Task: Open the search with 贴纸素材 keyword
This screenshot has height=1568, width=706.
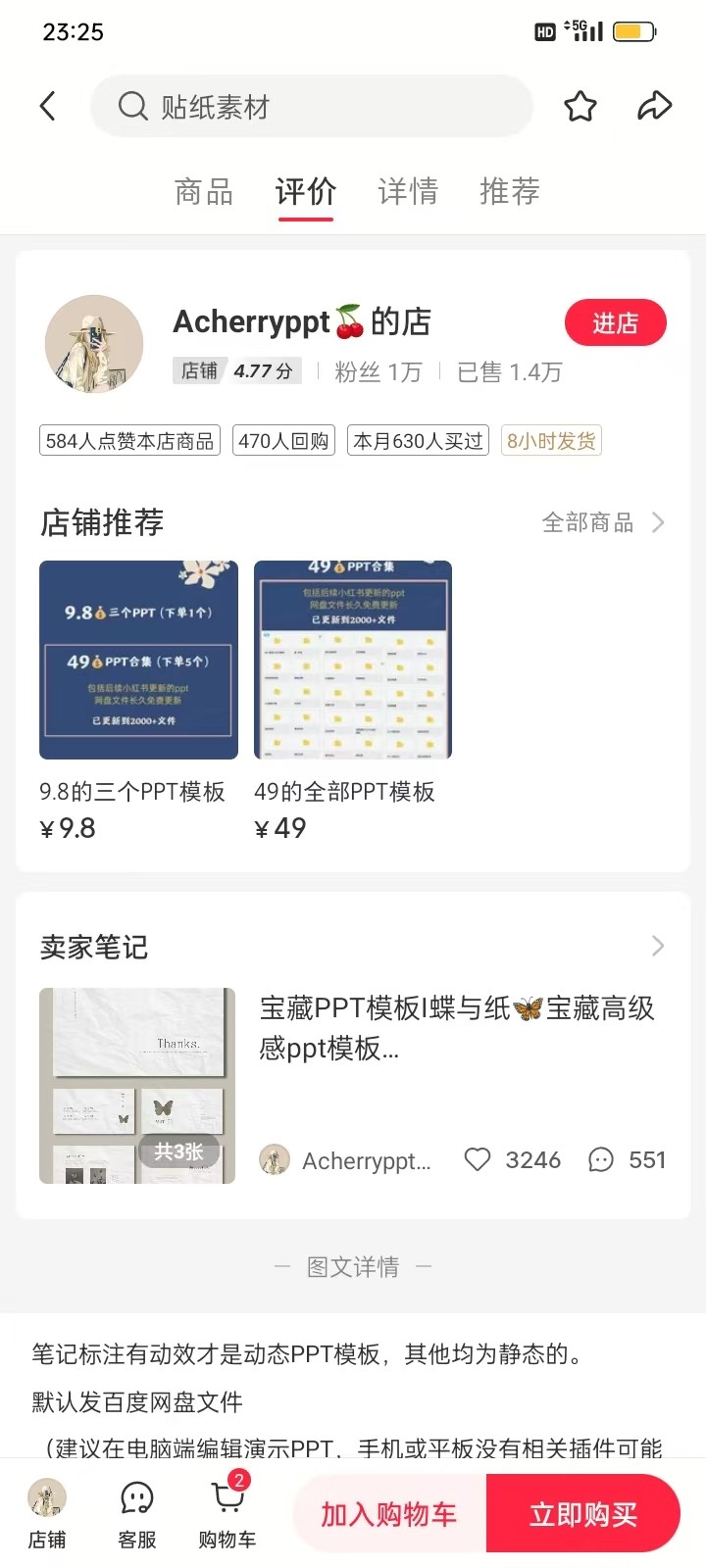Action: 311,106
